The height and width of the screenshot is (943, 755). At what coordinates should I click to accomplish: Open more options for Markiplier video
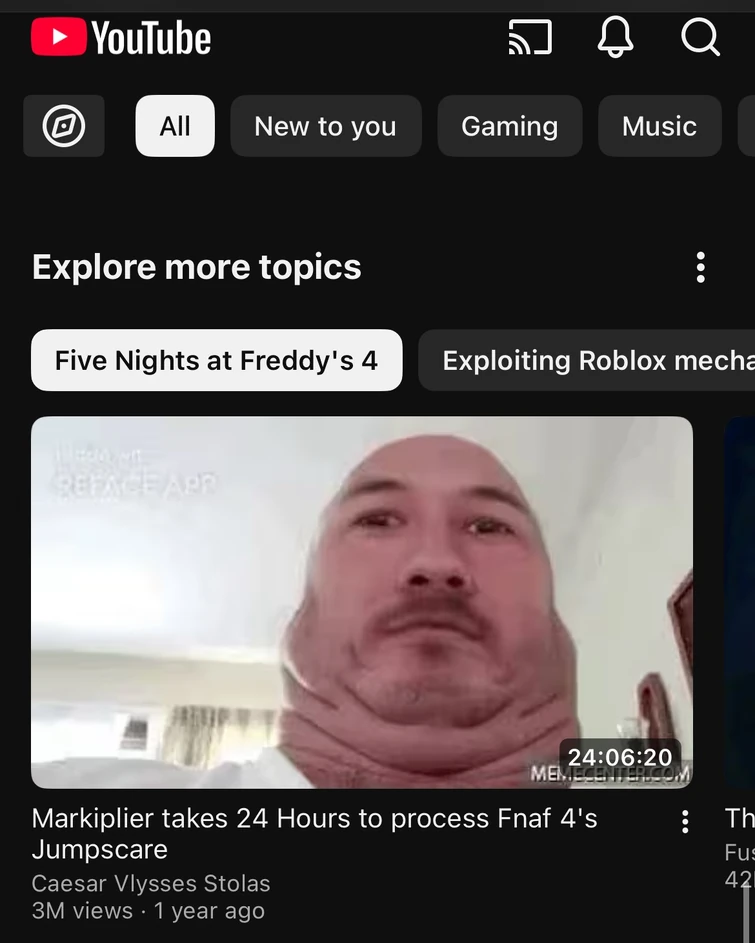(685, 822)
